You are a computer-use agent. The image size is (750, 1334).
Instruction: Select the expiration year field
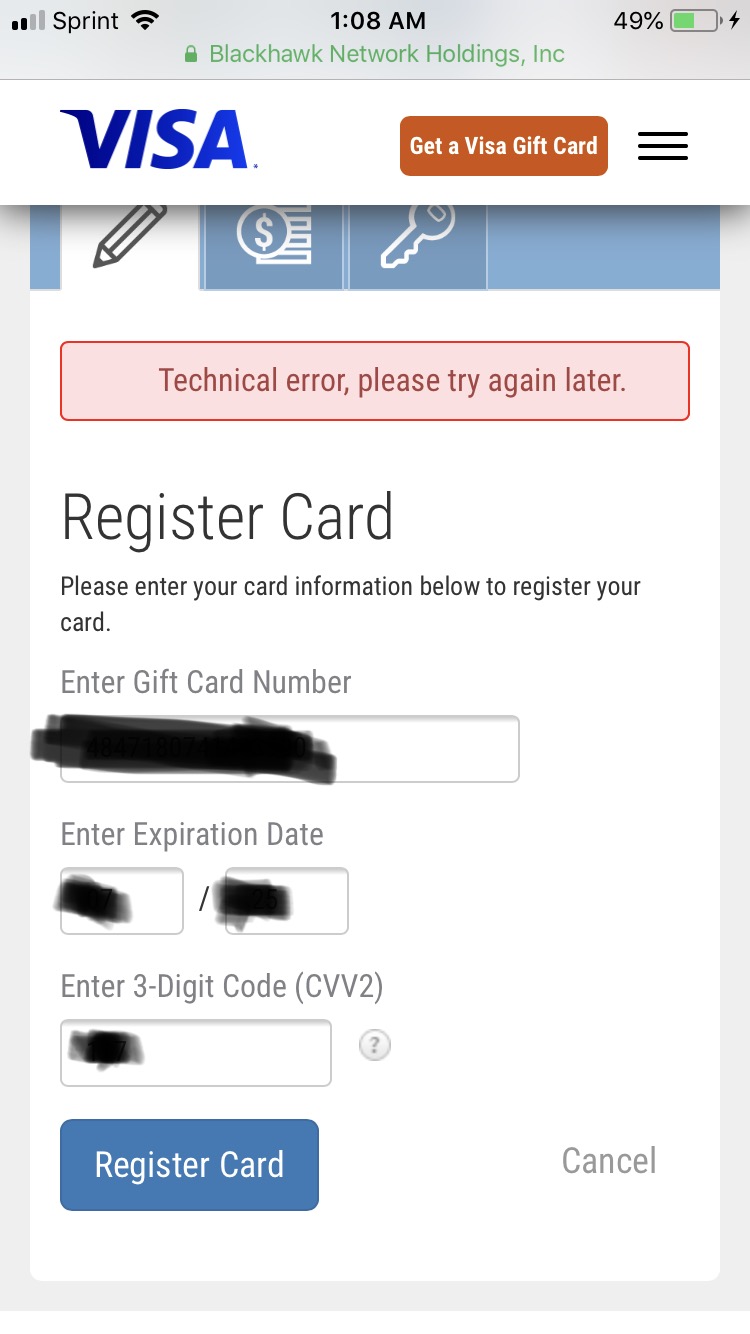click(287, 901)
